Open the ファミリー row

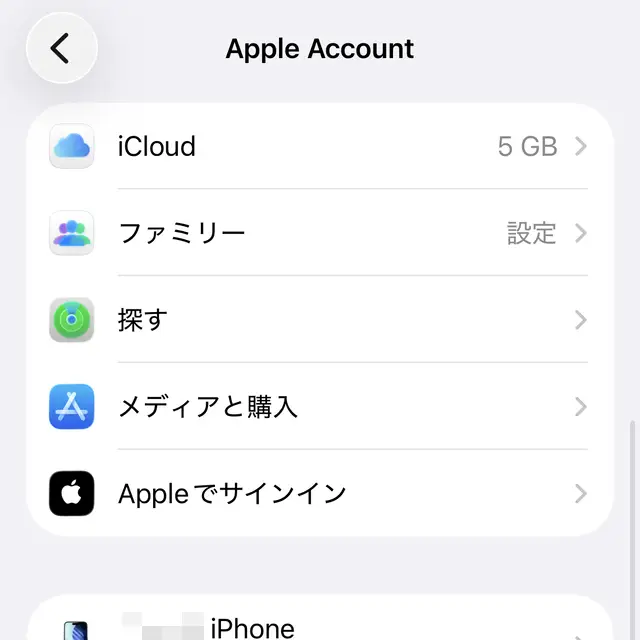pos(320,233)
